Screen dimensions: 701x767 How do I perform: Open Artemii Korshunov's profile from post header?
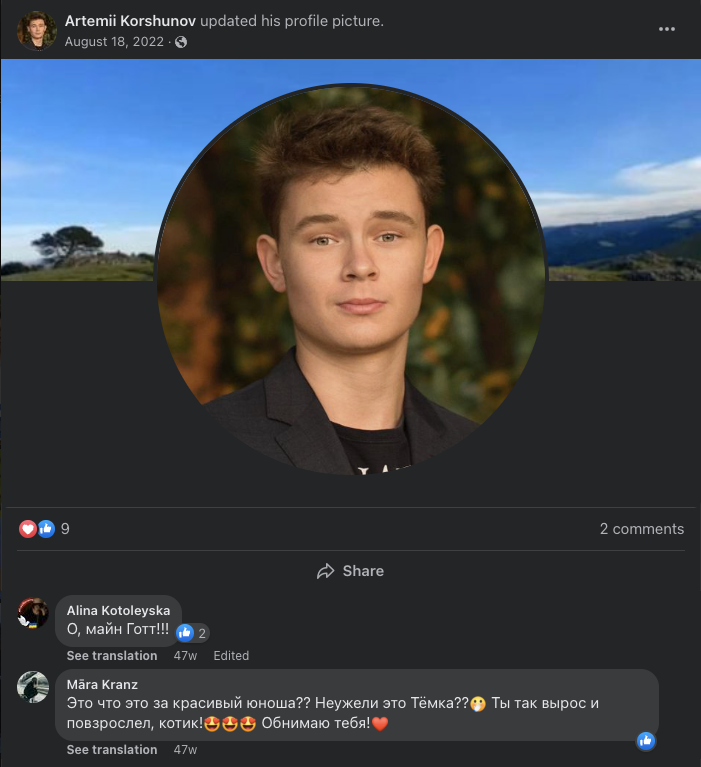point(130,21)
